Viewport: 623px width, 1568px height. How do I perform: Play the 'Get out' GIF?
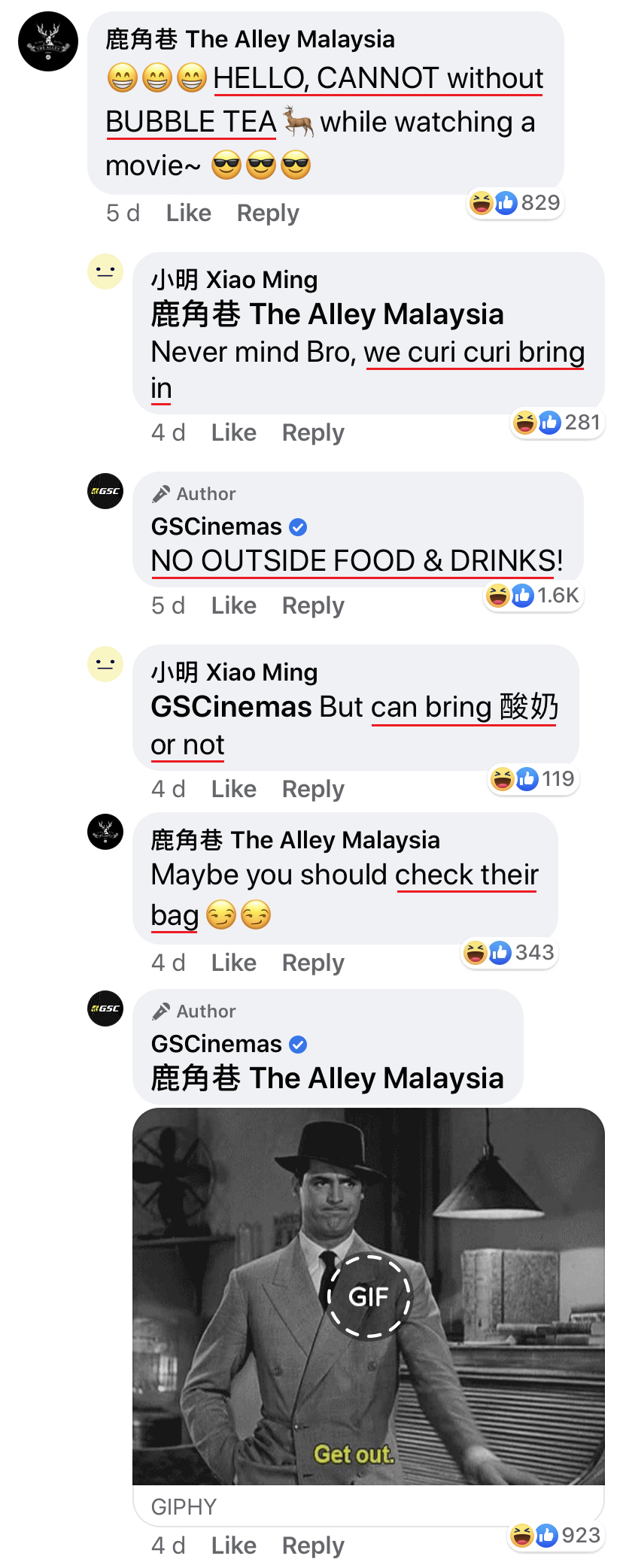click(369, 1296)
